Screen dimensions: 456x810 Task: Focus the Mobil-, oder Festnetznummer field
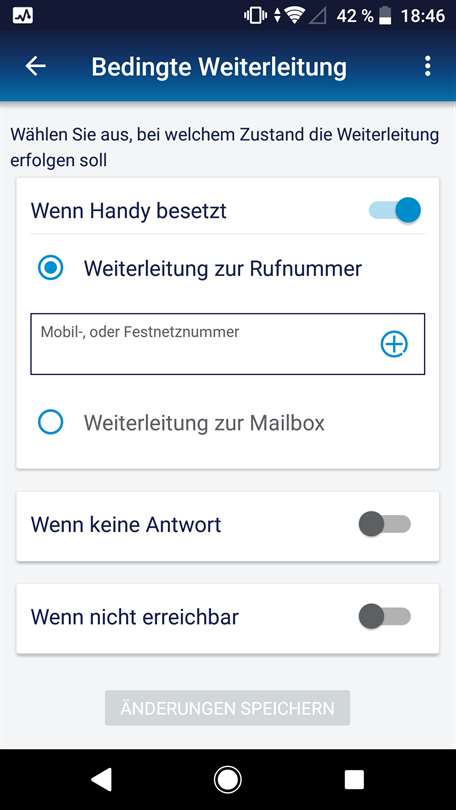[228, 344]
